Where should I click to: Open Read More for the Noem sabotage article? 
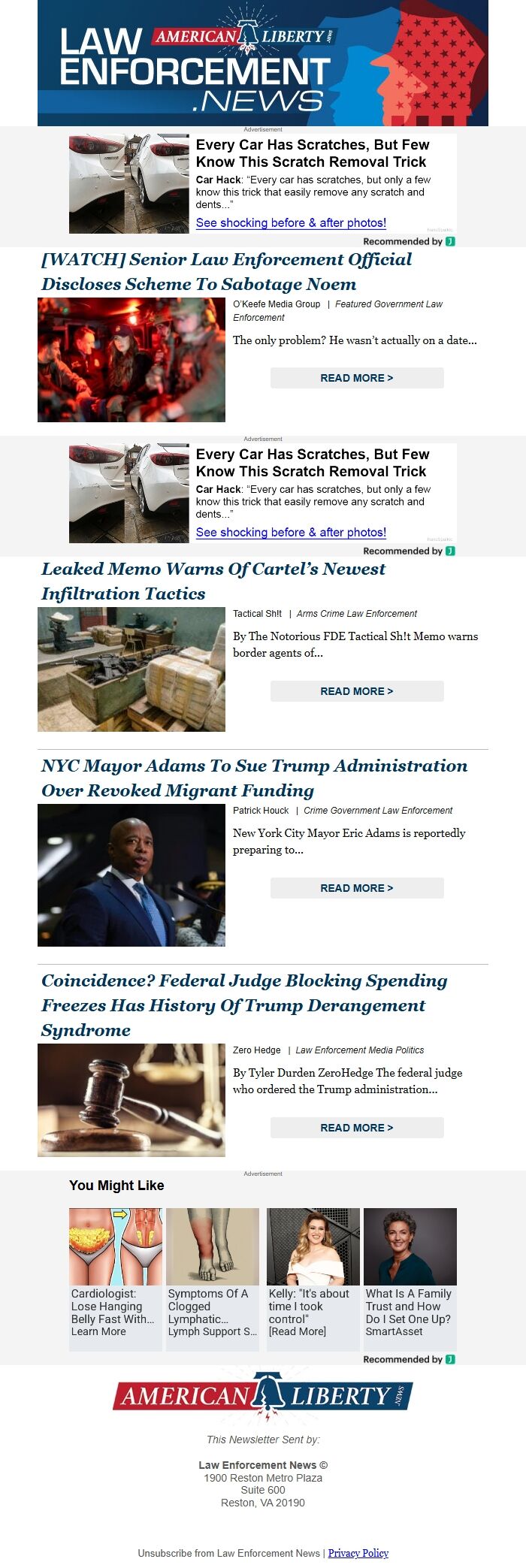[357, 378]
